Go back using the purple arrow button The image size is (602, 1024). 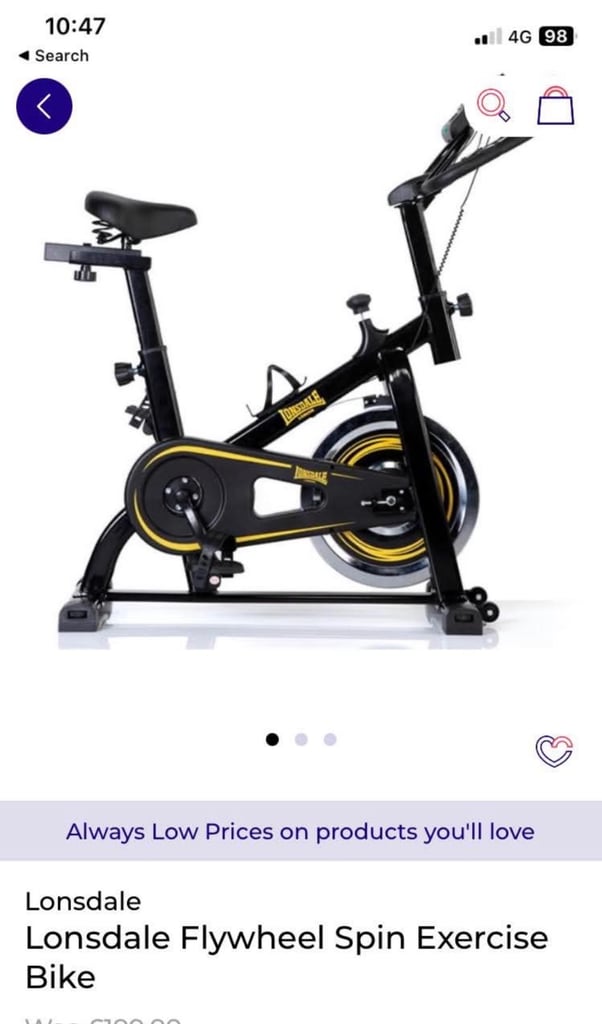click(44, 106)
